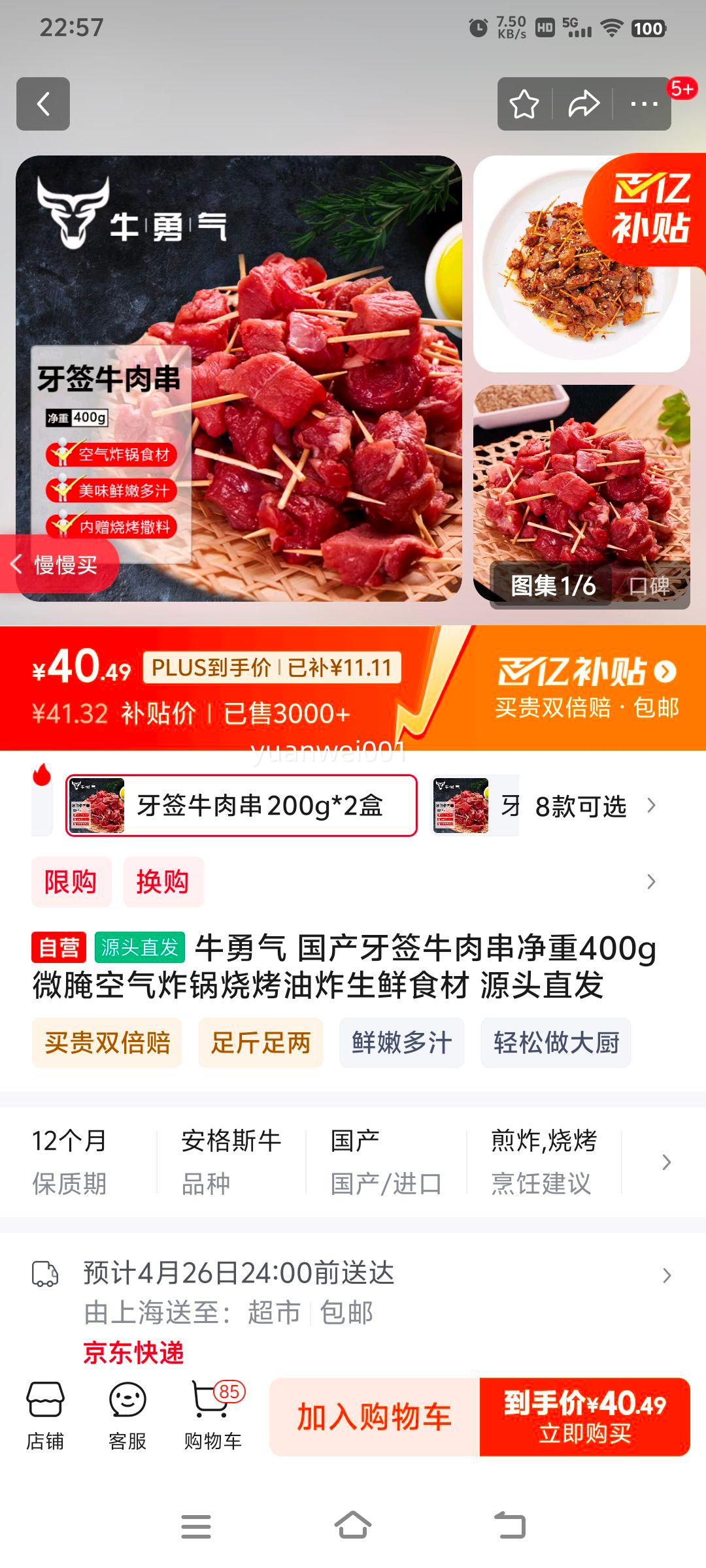Select the 牙签牛肉串200g*2盒 variant
The height and width of the screenshot is (1568, 706).
(x=241, y=806)
